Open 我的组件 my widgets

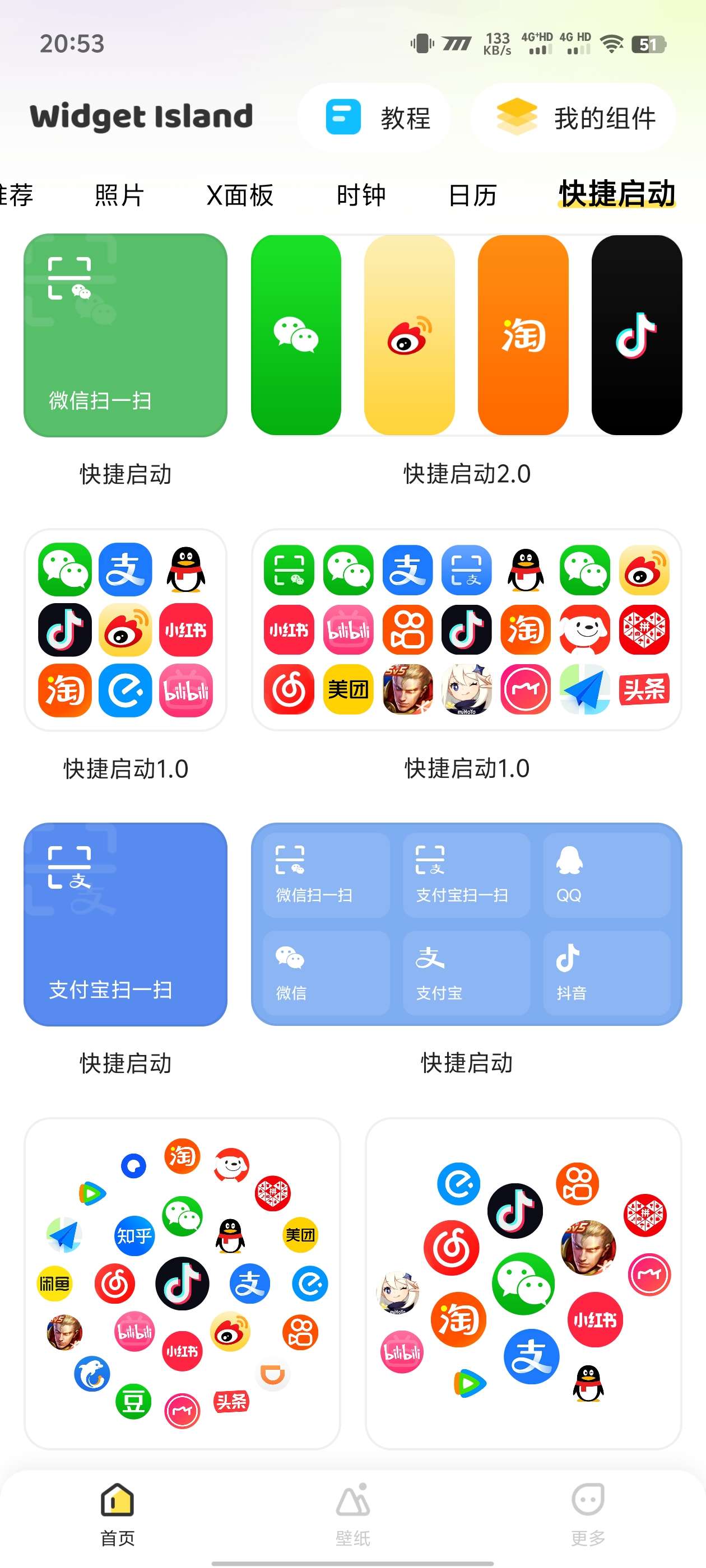coord(574,117)
